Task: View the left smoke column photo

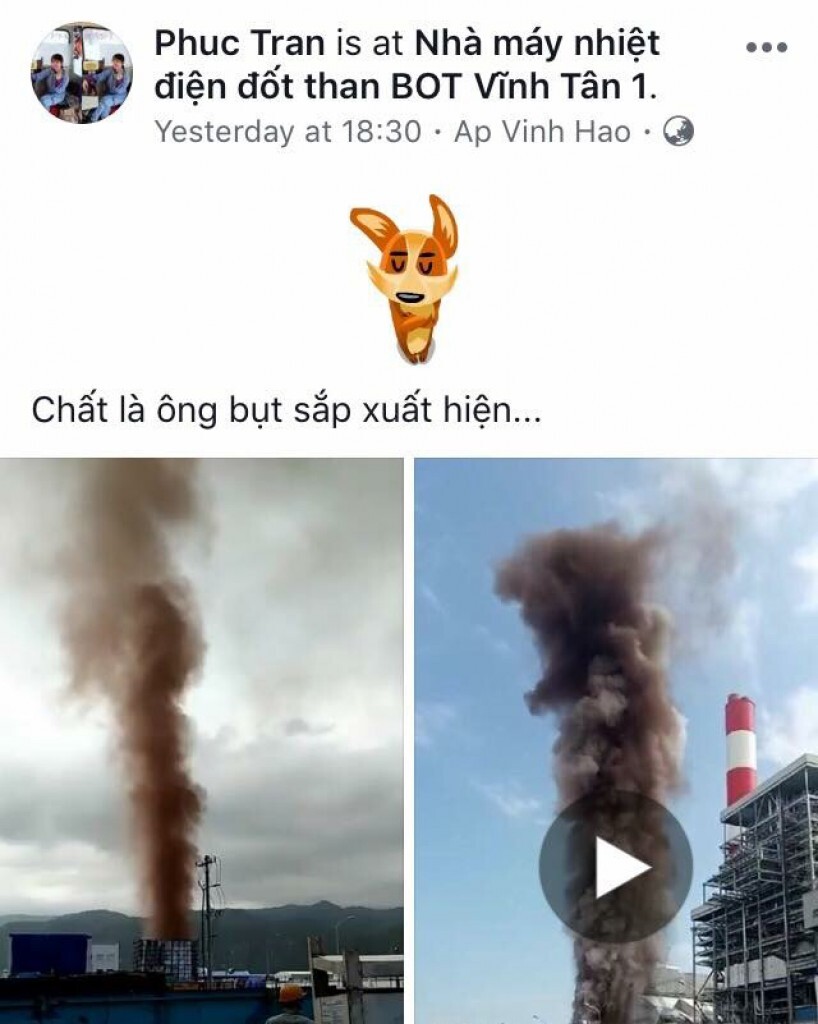Action: (202, 740)
